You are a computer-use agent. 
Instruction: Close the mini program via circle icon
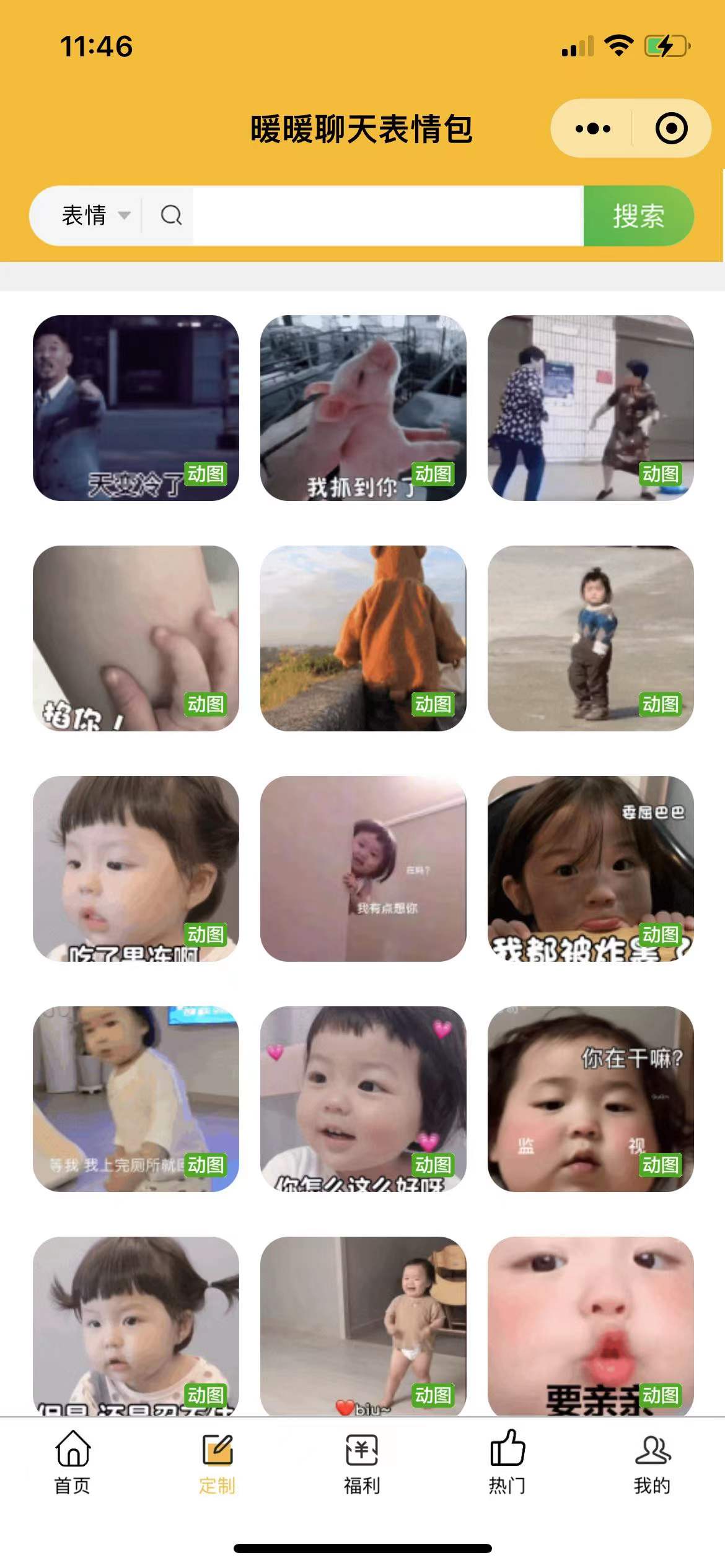[x=671, y=129]
